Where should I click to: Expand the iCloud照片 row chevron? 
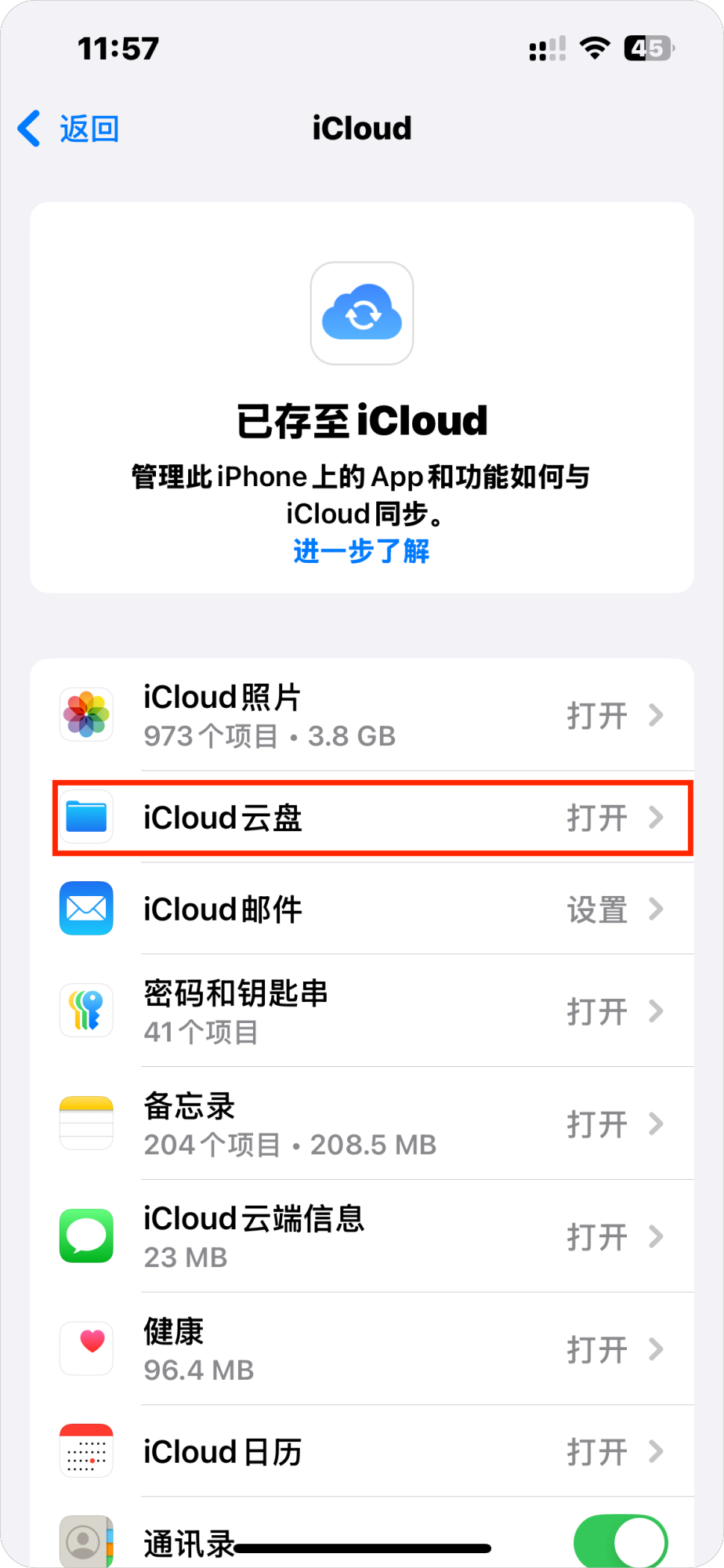[657, 715]
